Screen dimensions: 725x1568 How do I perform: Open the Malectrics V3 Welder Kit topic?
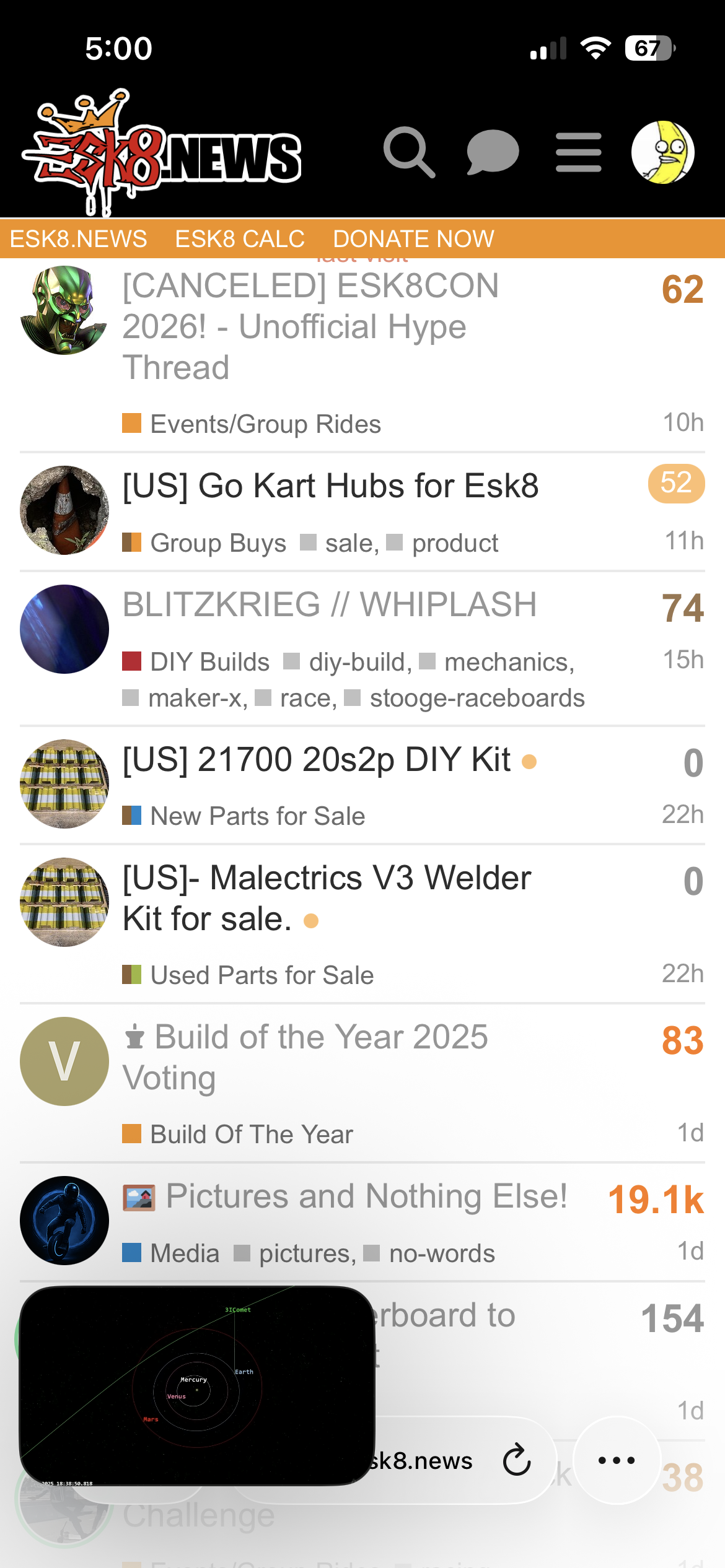[x=327, y=898]
